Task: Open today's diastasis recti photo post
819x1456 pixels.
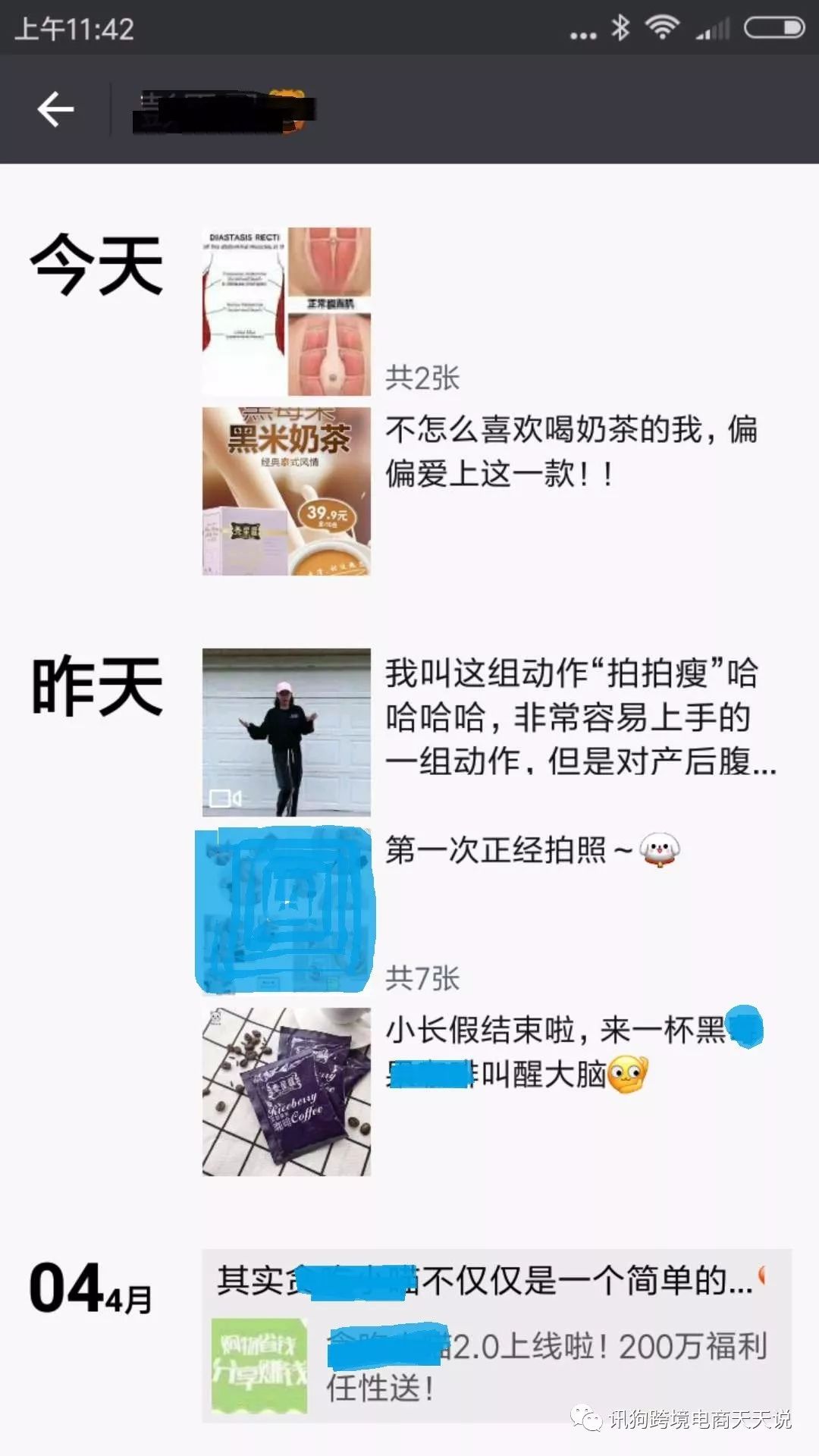Action: (286, 312)
